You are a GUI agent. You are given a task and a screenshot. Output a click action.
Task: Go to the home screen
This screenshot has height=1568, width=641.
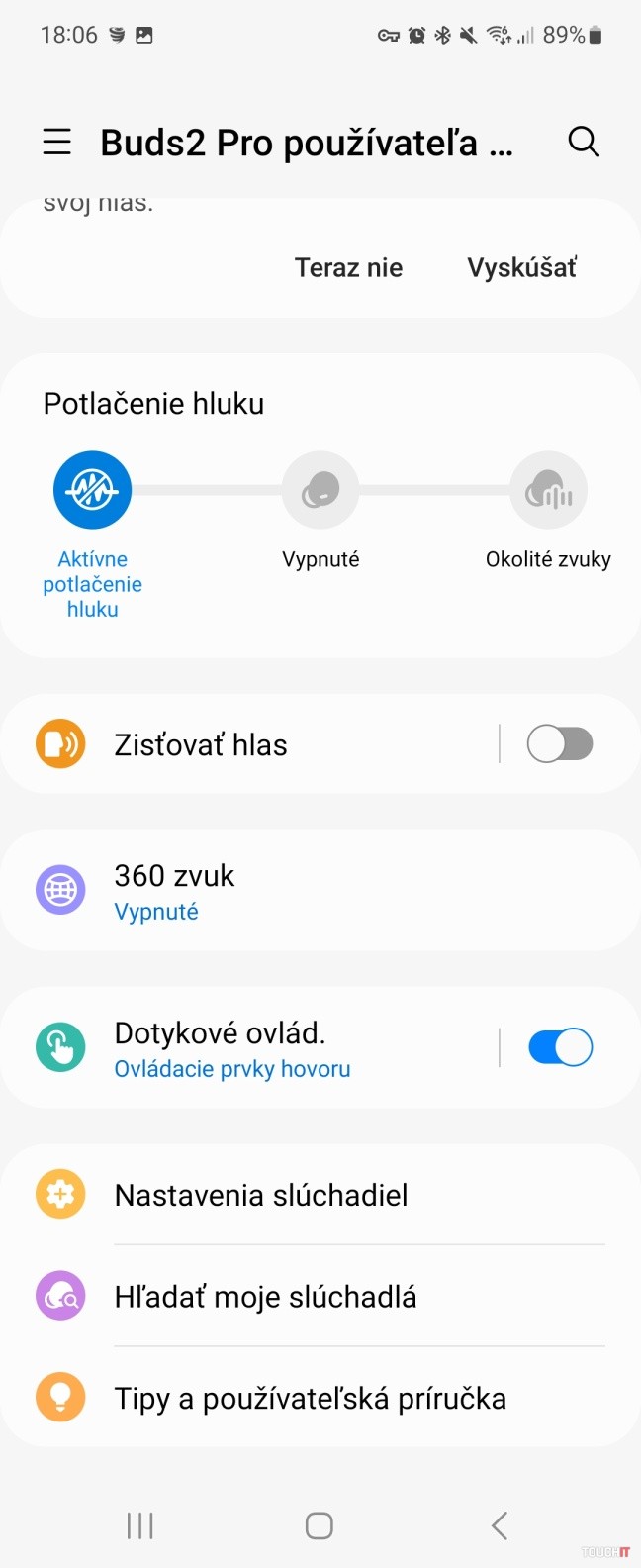coord(319,1525)
